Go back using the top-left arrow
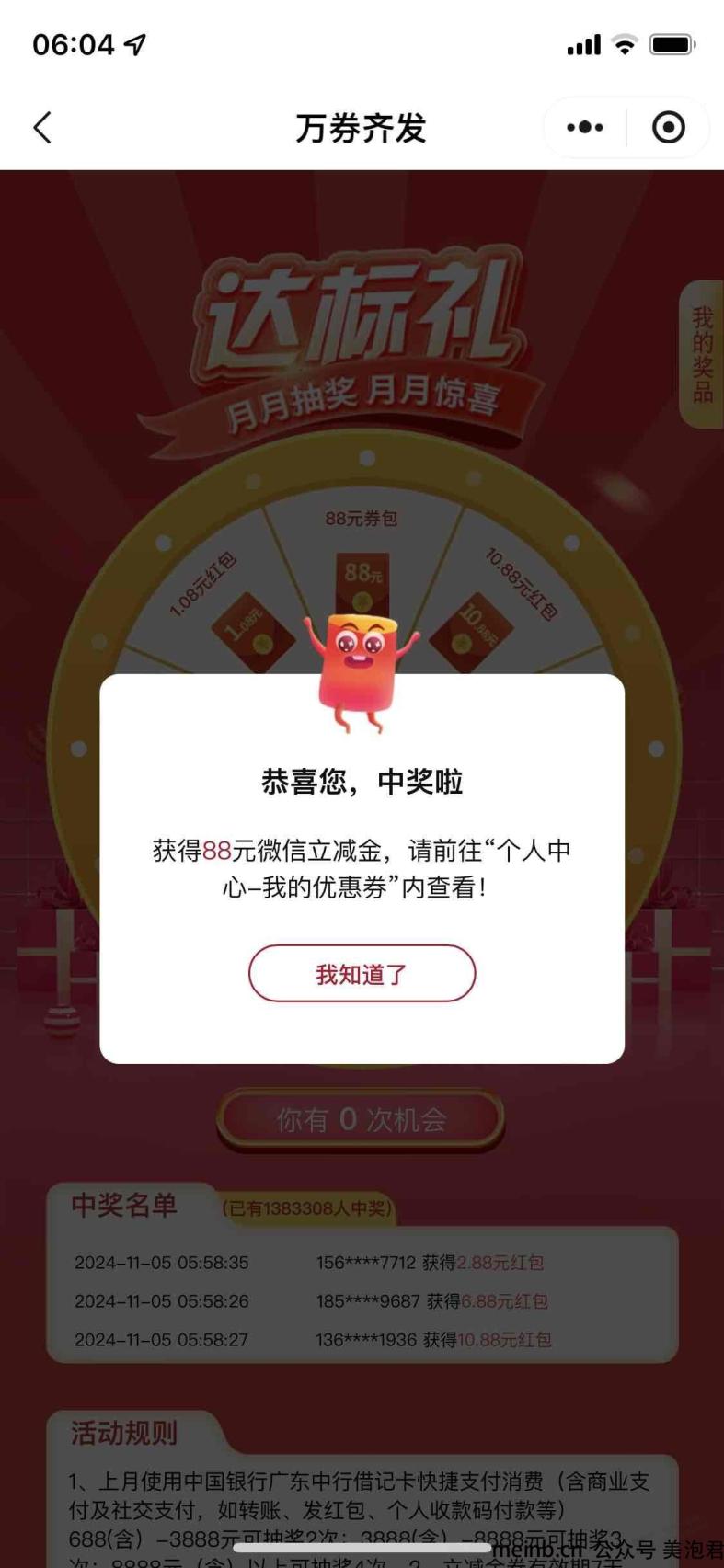The height and width of the screenshot is (1568, 724). (x=42, y=128)
